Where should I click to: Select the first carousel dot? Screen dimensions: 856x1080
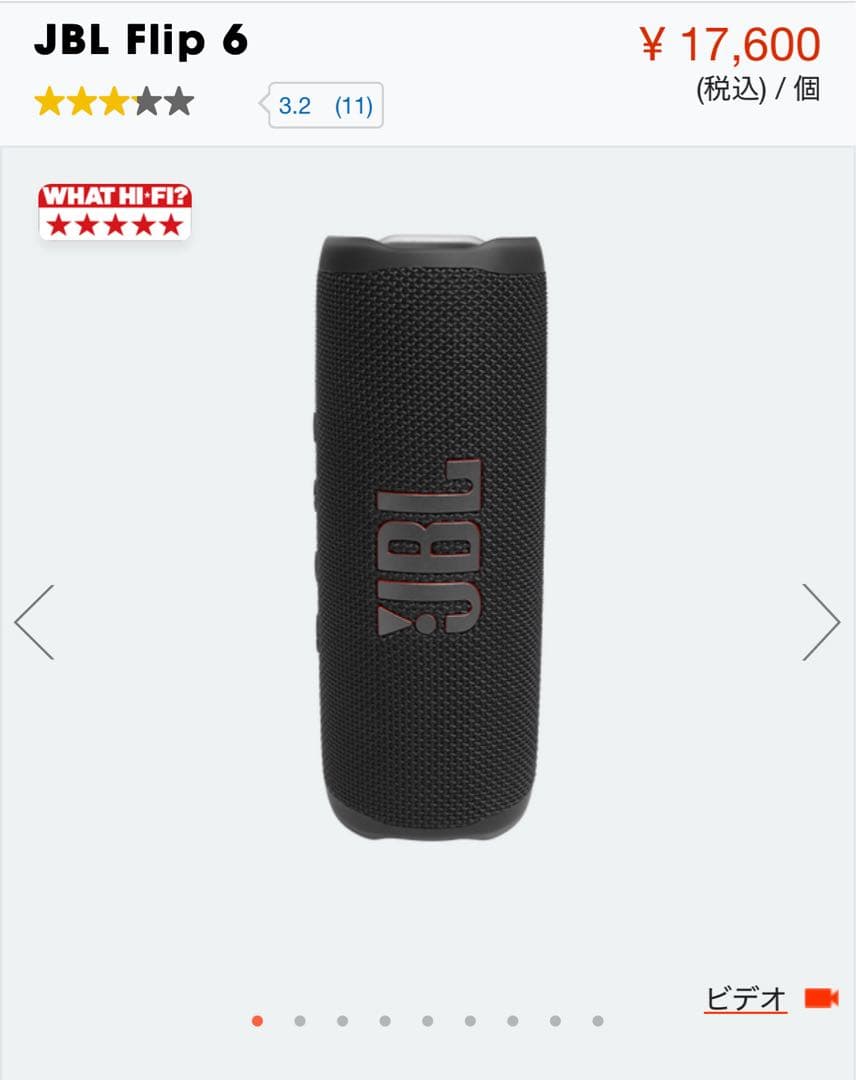point(257,1021)
